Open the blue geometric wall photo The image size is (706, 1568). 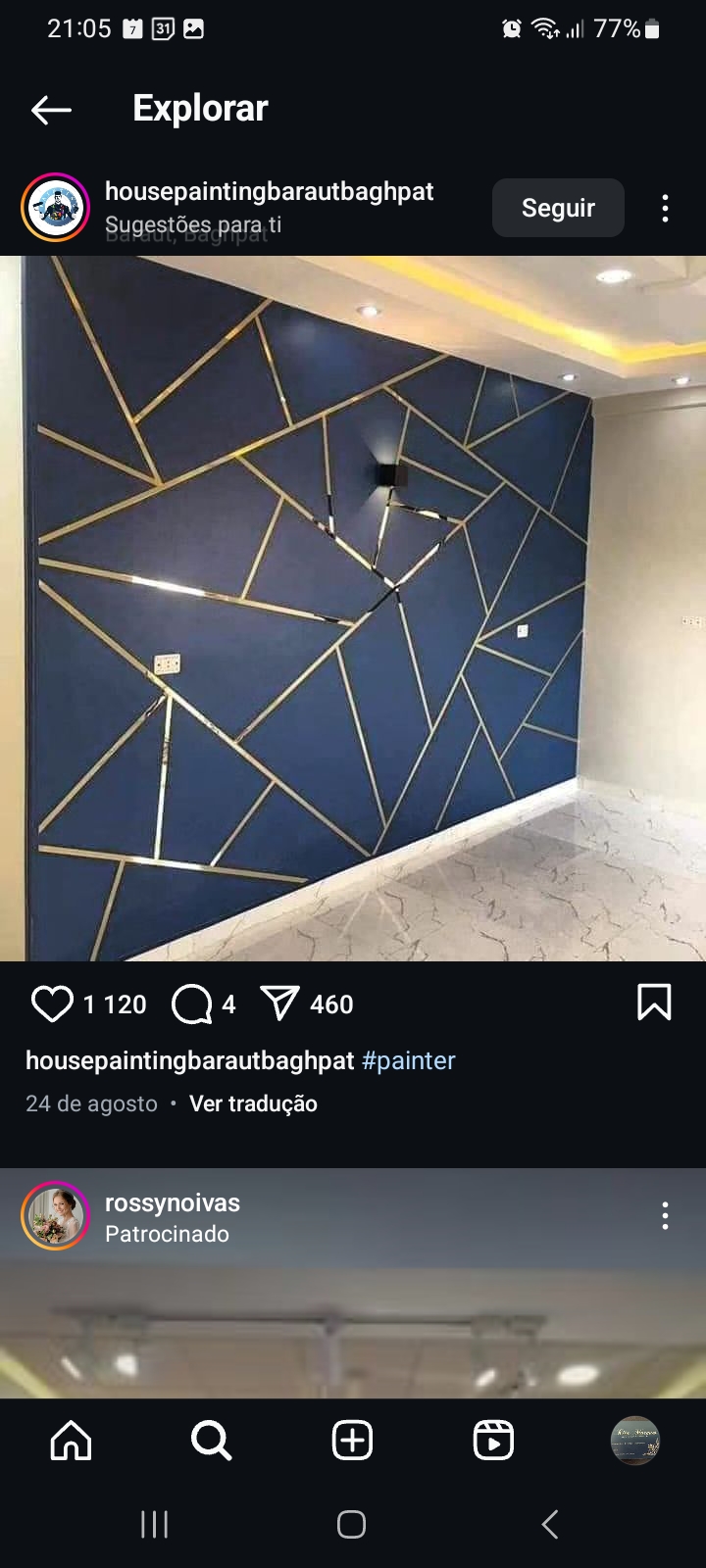(x=353, y=608)
